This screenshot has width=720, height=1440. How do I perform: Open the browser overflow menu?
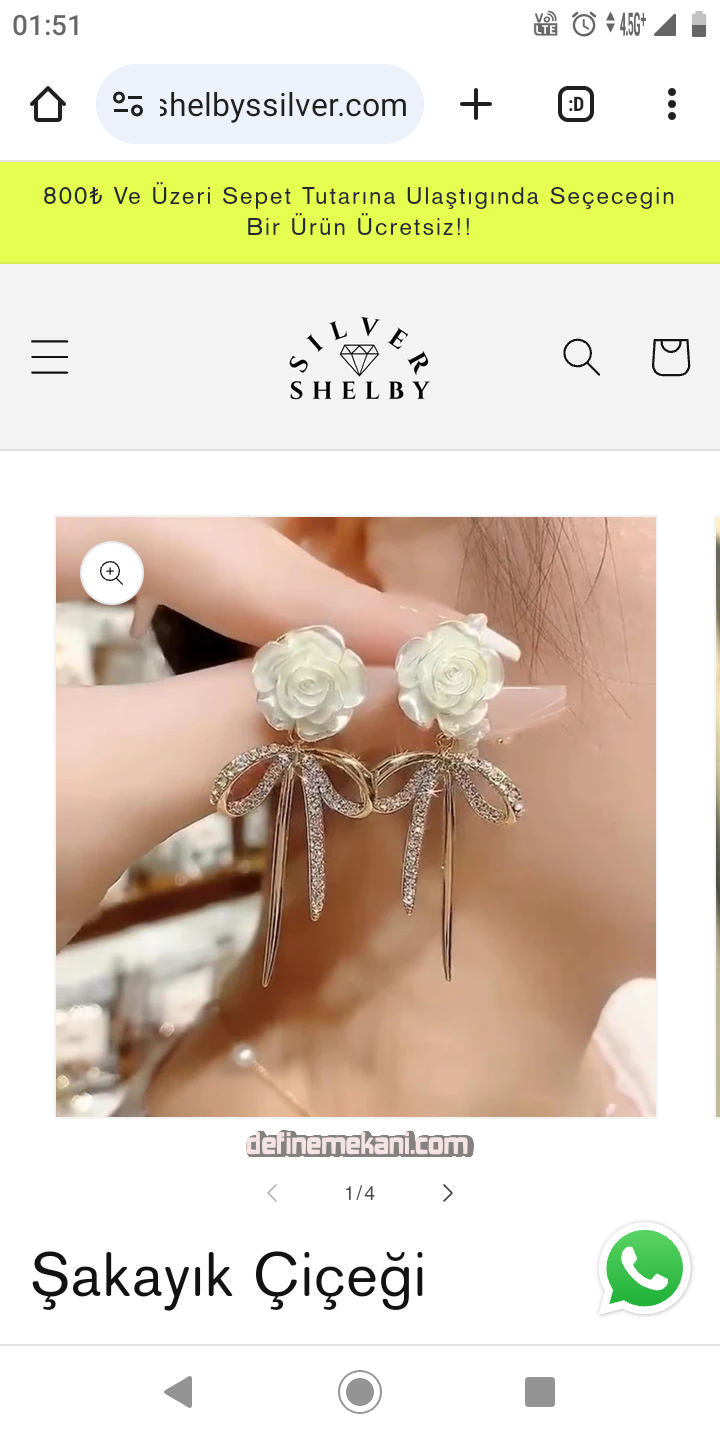tap(671, 104)
